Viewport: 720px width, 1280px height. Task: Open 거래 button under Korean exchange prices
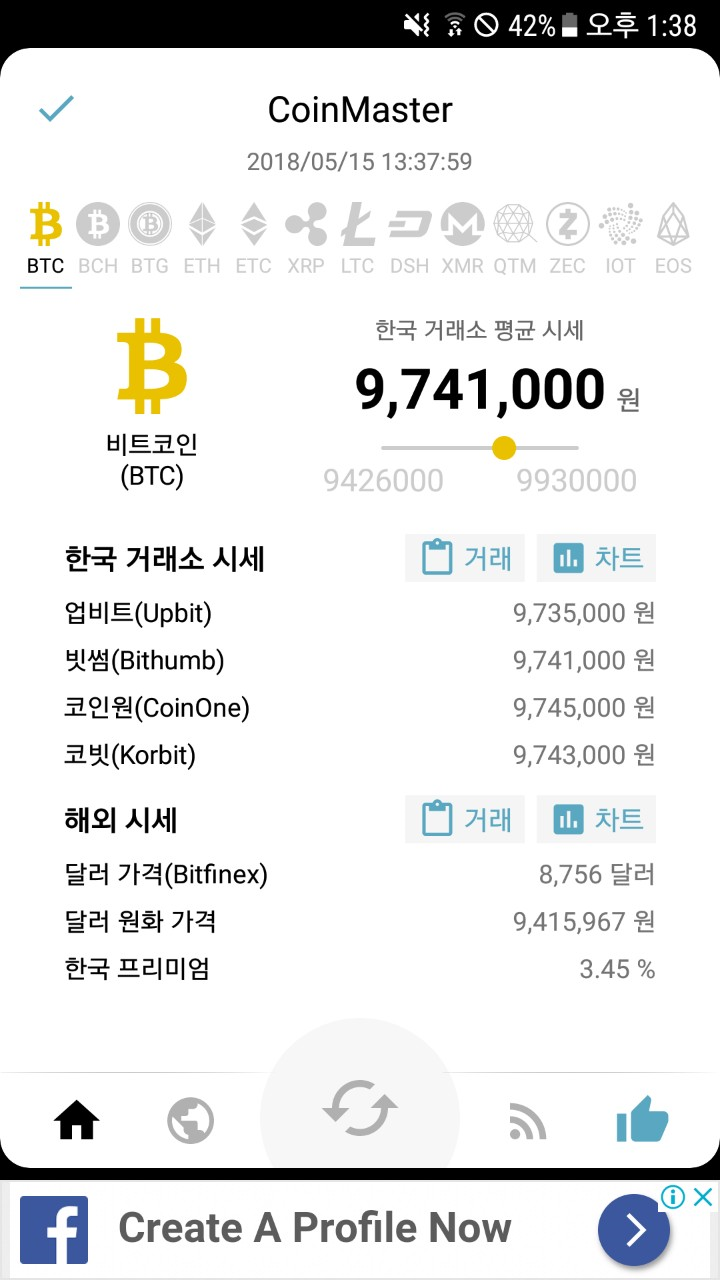click(464, 558)
